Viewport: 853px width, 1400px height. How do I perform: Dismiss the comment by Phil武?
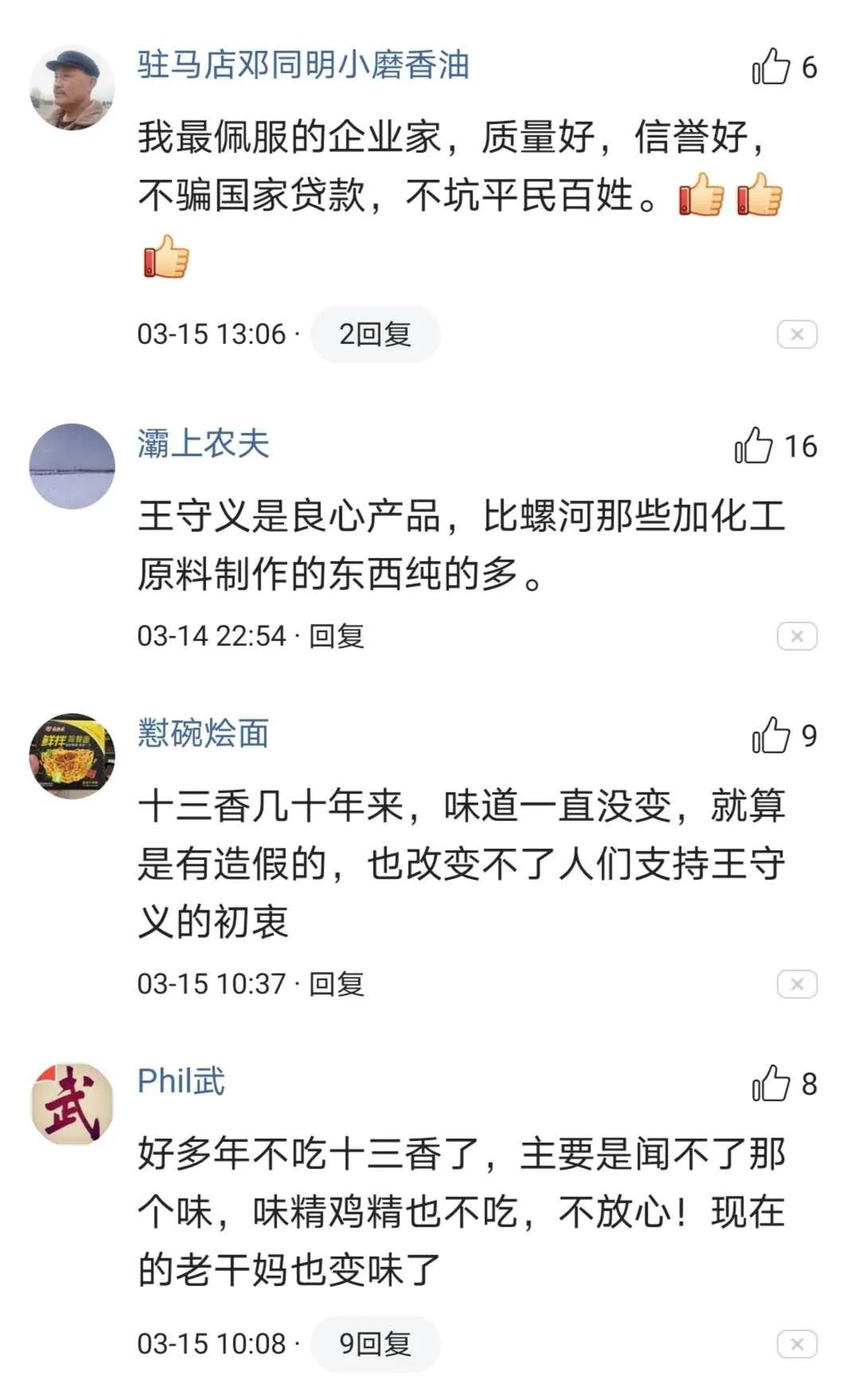[796, 1344]
